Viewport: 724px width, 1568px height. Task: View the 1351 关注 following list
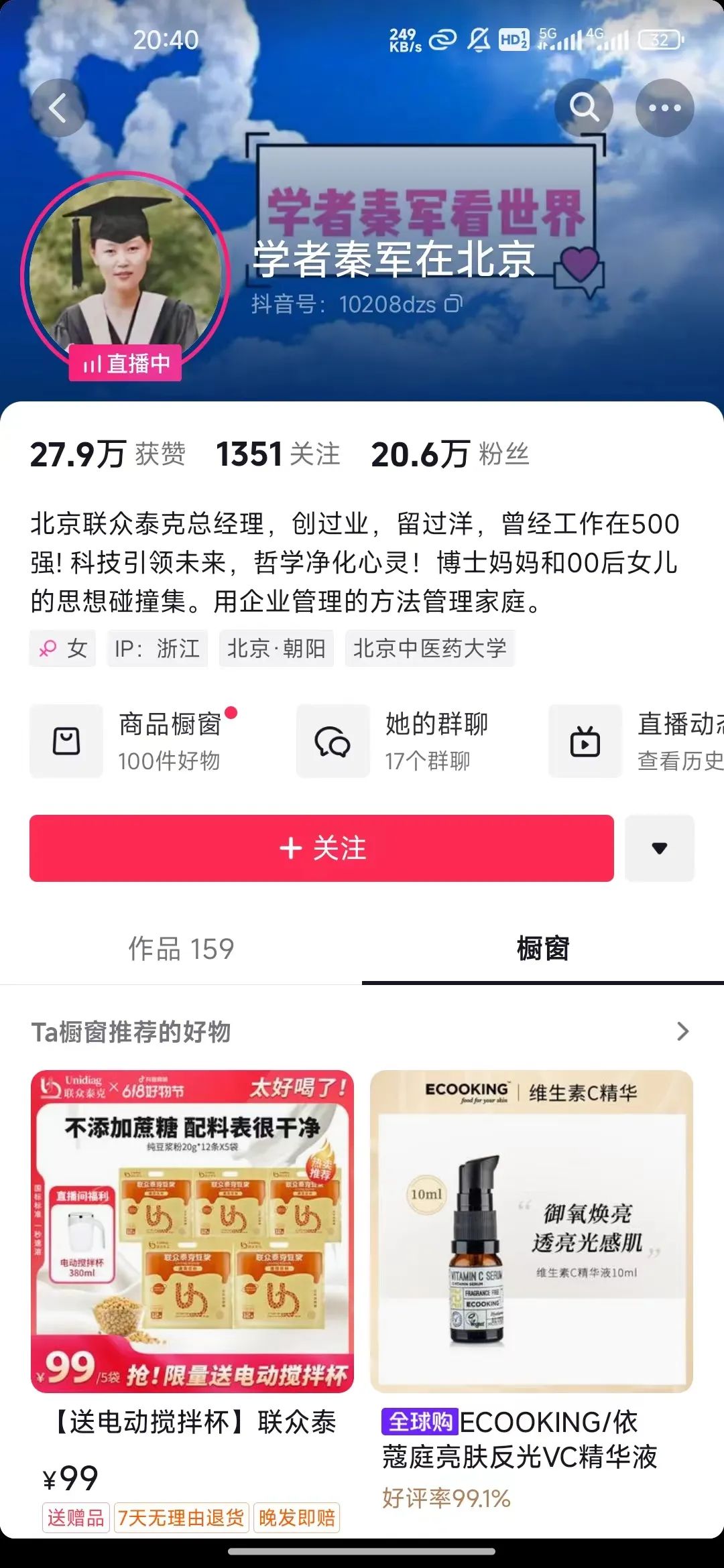coord(278,454)
